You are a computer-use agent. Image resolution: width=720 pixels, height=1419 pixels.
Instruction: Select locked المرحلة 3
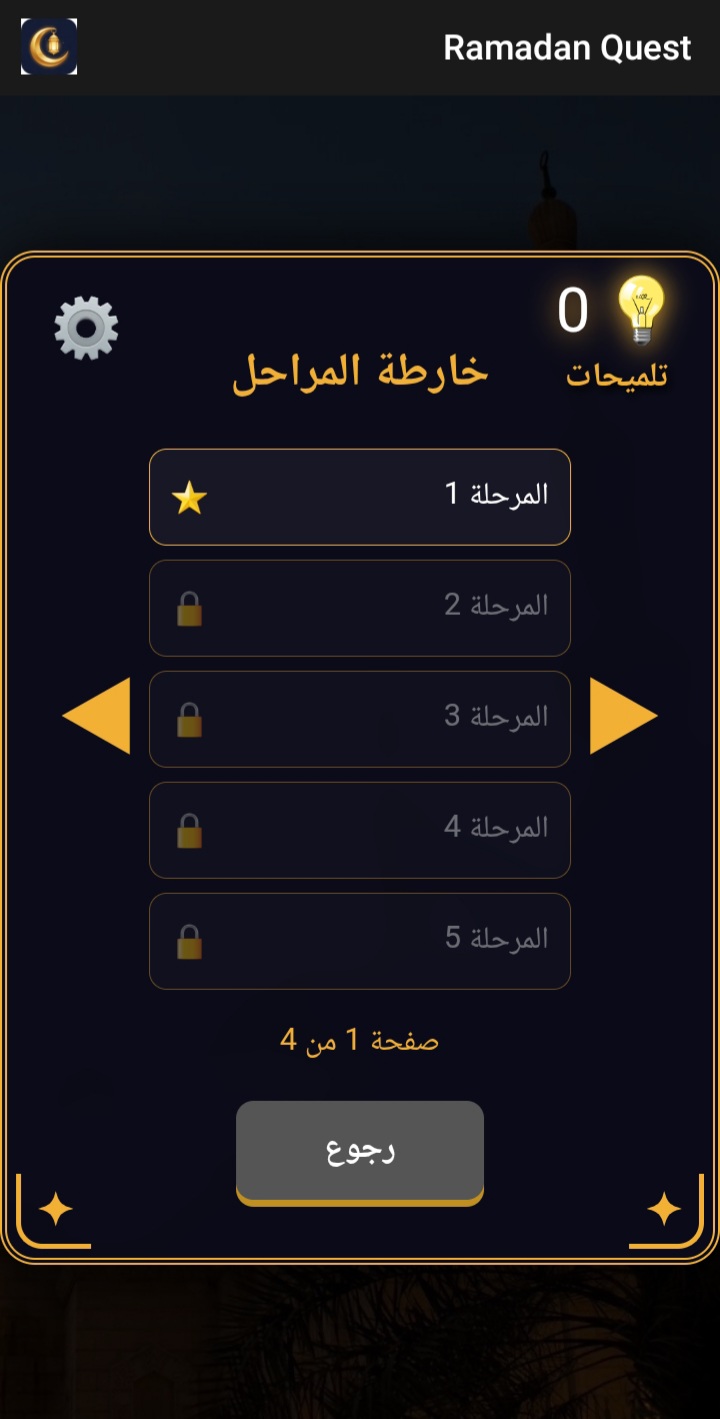tap(360, 719)
